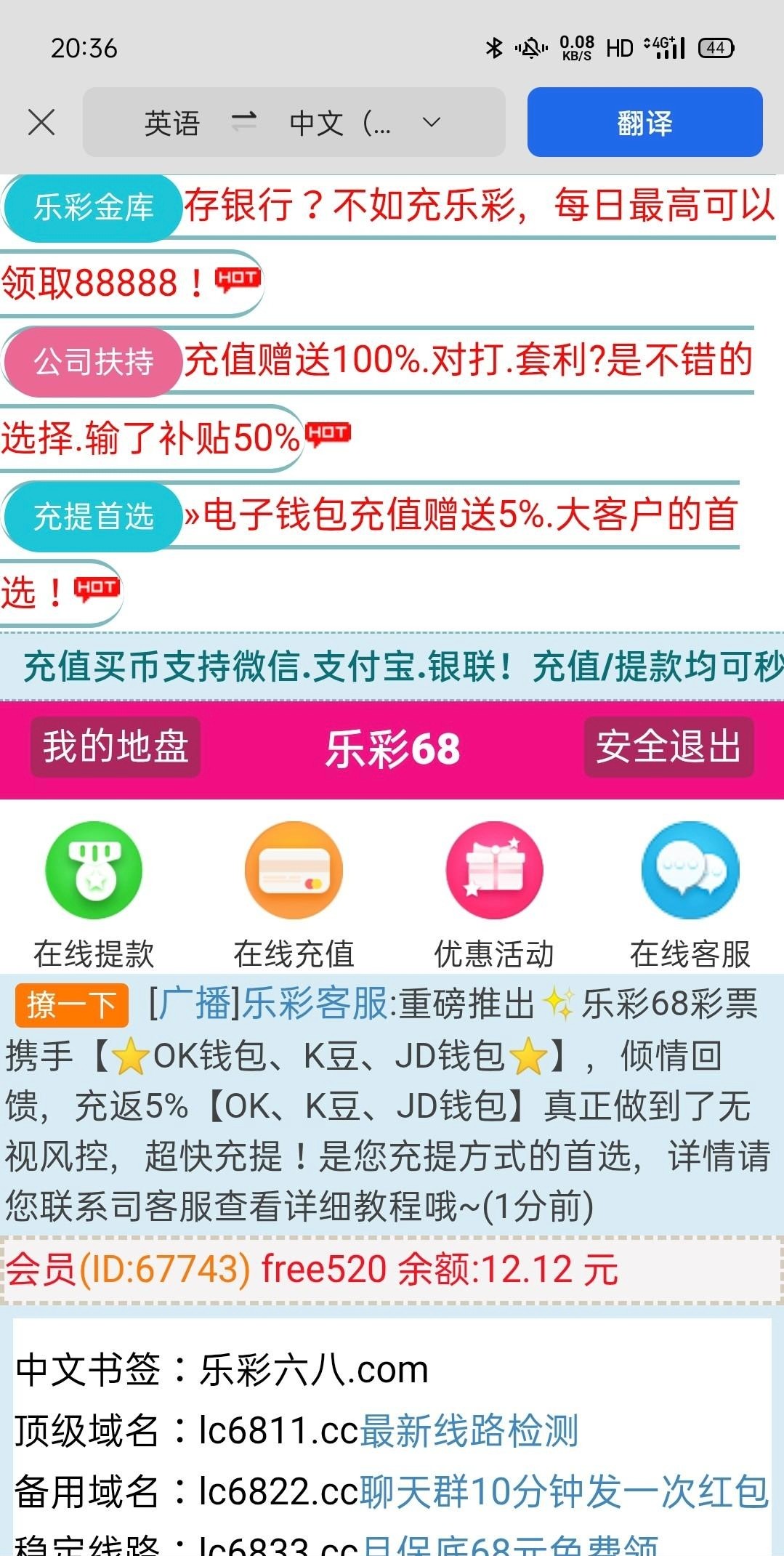
Task: Open 聊天群10分钟发一次红包 link
Action: [564, 1492]
